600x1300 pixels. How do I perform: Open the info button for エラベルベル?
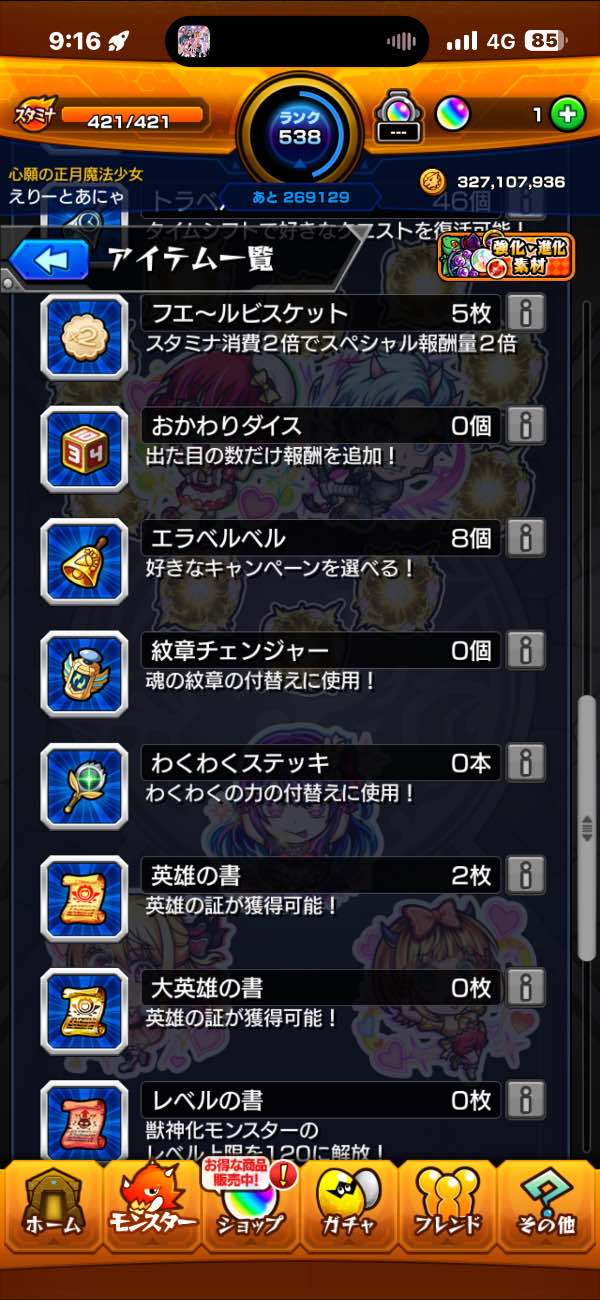click(524, 538)
